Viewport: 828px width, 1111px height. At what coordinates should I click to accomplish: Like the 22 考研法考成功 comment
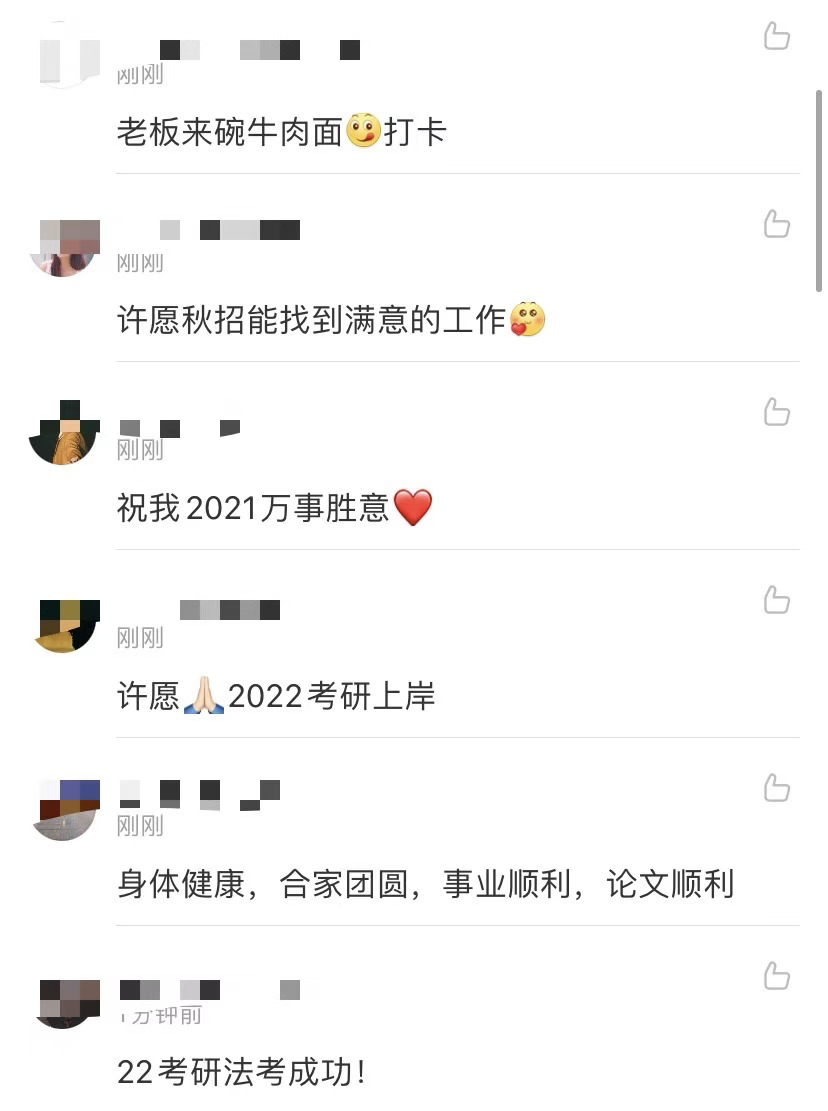[x=777, y=975]
